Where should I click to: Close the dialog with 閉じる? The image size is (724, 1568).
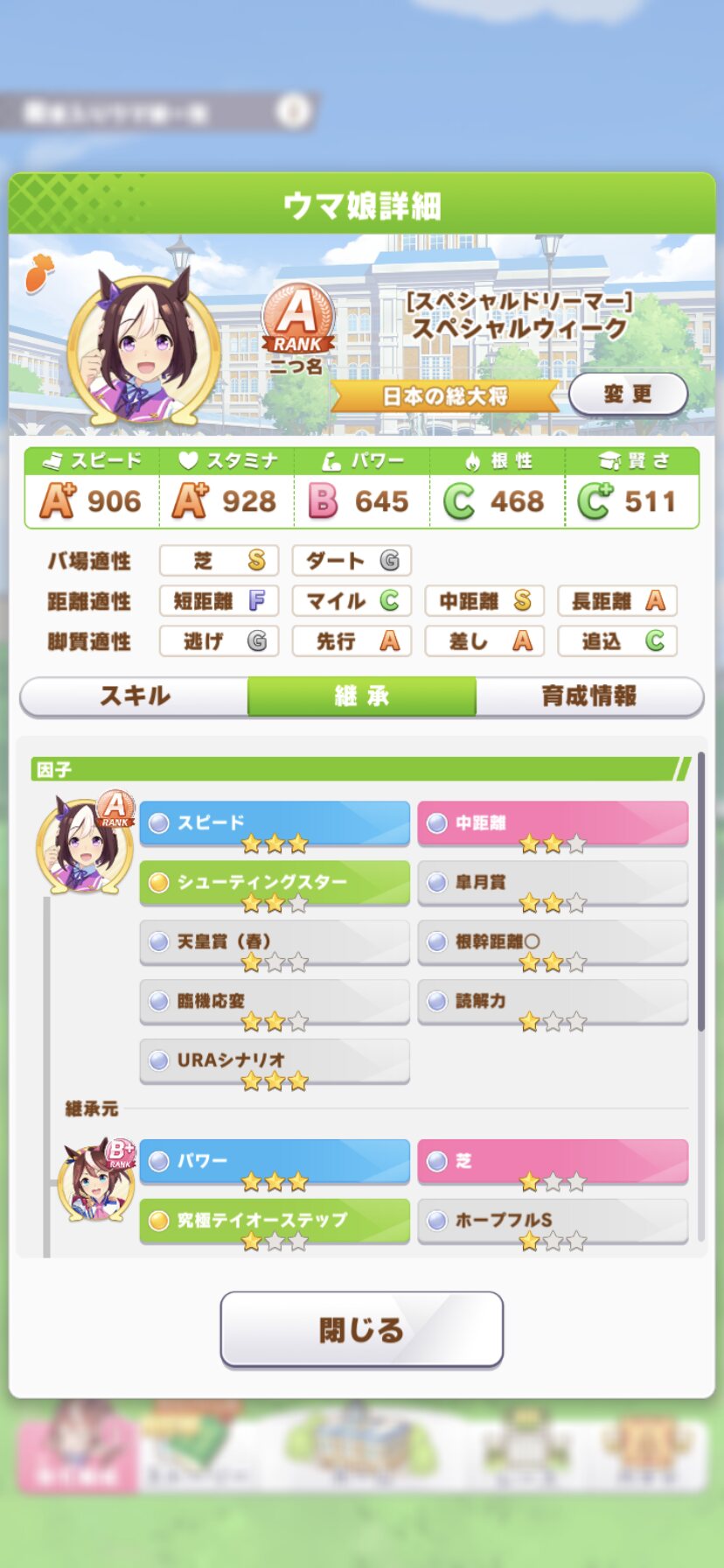(361, 1329)
